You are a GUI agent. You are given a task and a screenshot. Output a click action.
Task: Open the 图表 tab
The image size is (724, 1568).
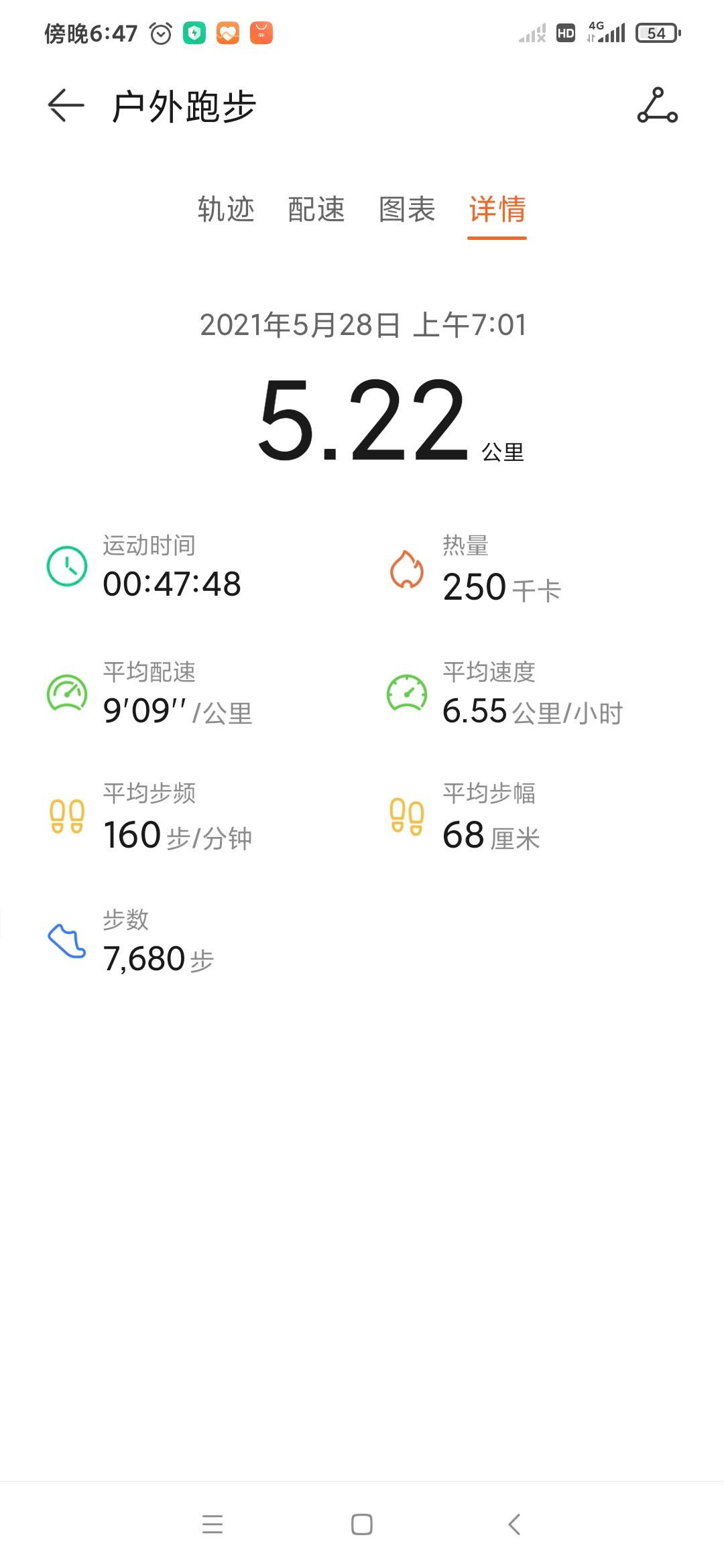coord(407,209)
